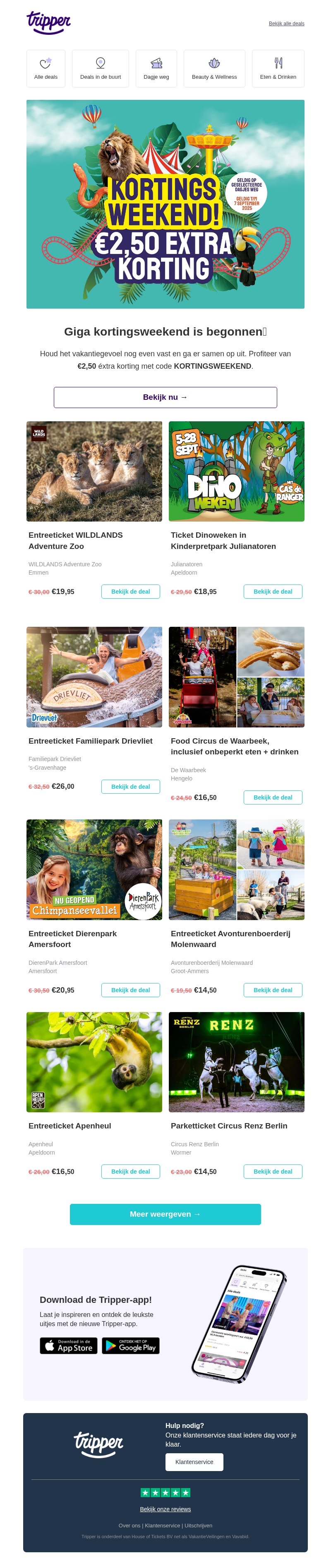Viewport: 331px width, 1568px height.
Task: View the Familiepark Drievliet deal
Action: tap(130, 786)
